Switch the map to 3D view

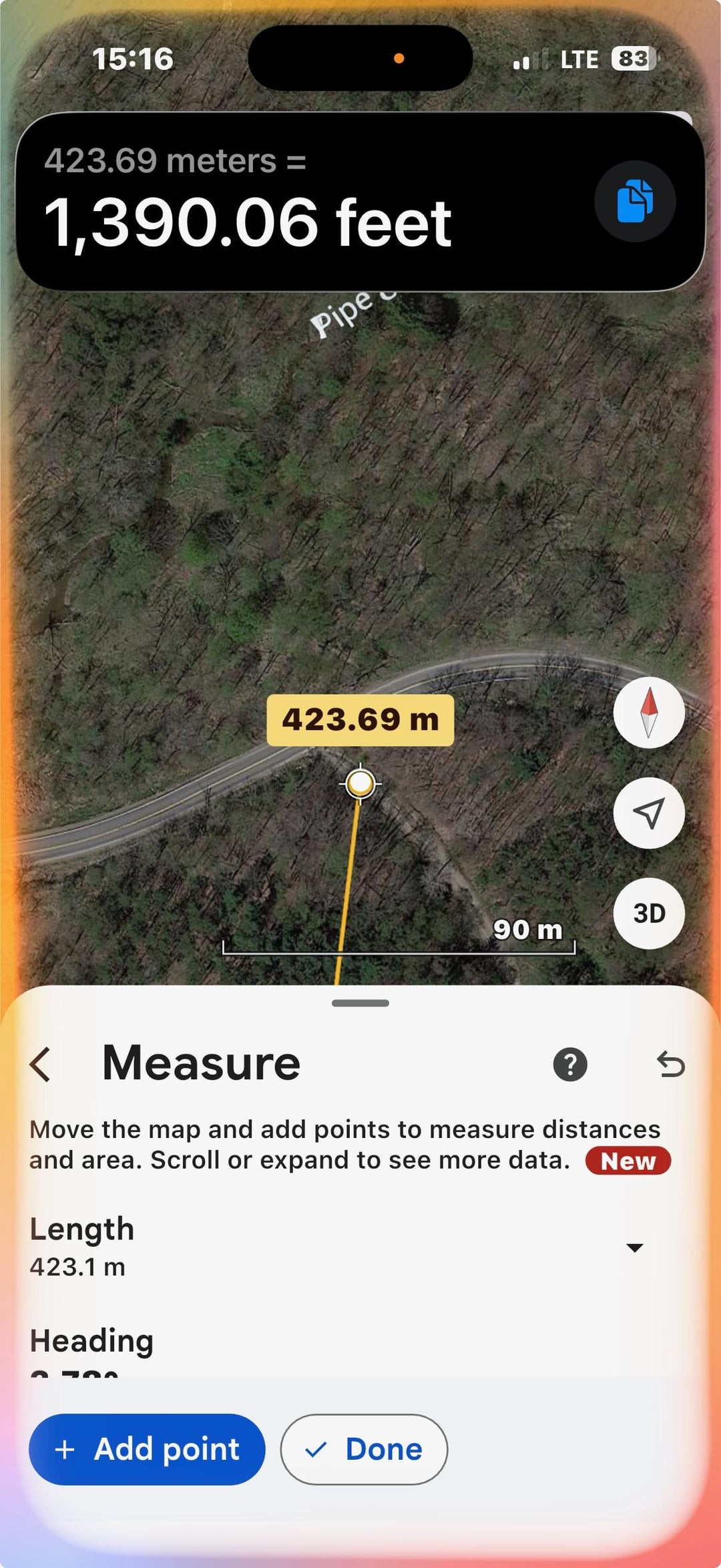tap(649, 913)
